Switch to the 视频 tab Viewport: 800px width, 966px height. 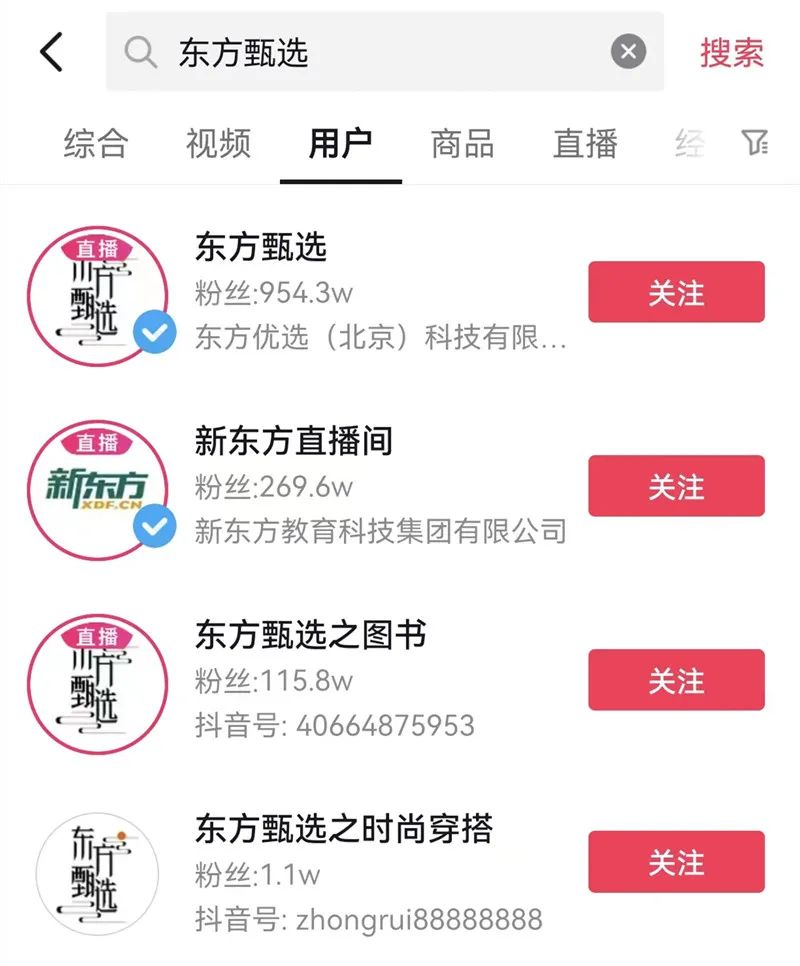point(218,144)
